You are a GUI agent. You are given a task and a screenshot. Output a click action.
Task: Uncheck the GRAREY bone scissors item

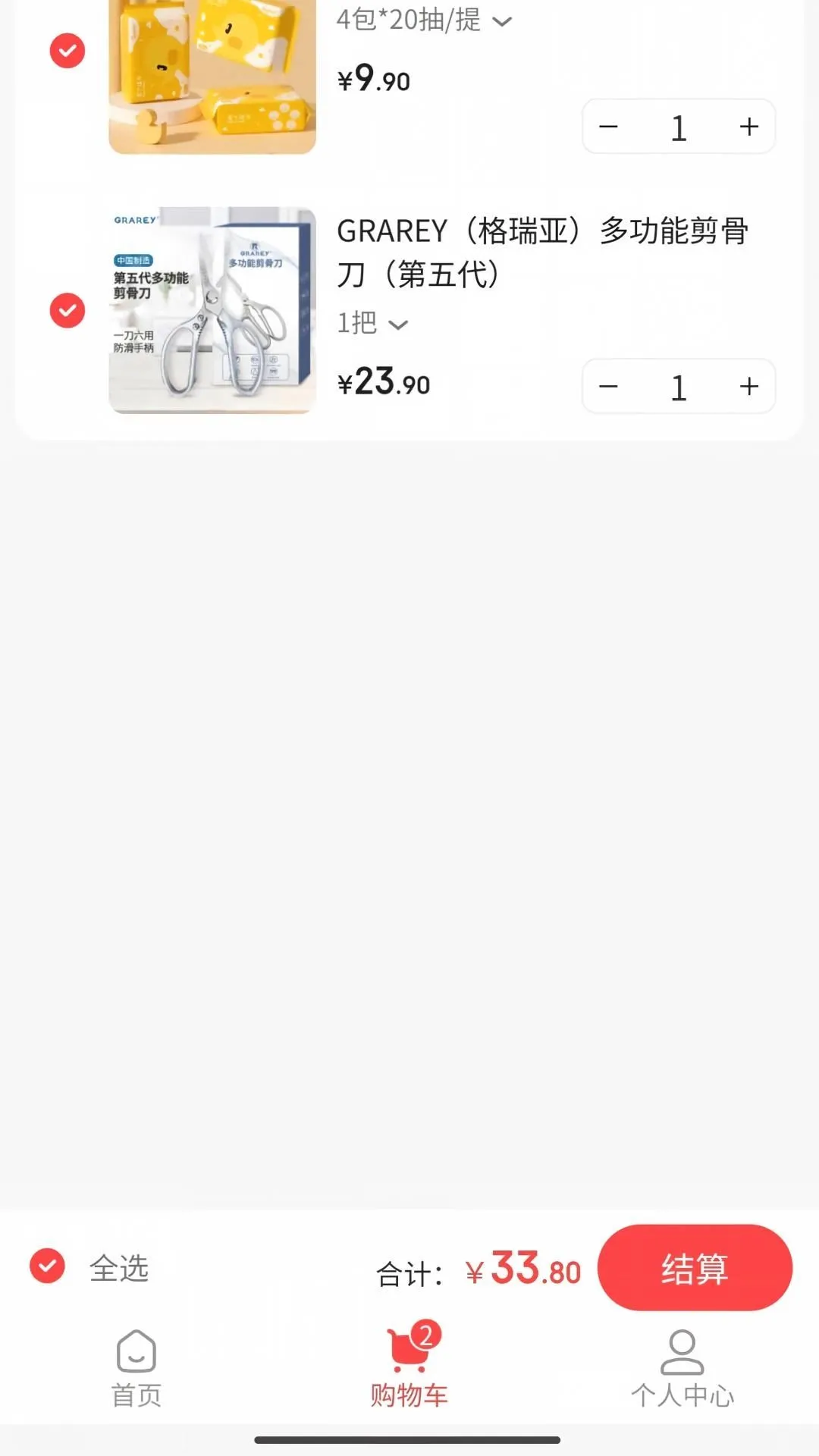click(x=67, y=310)
